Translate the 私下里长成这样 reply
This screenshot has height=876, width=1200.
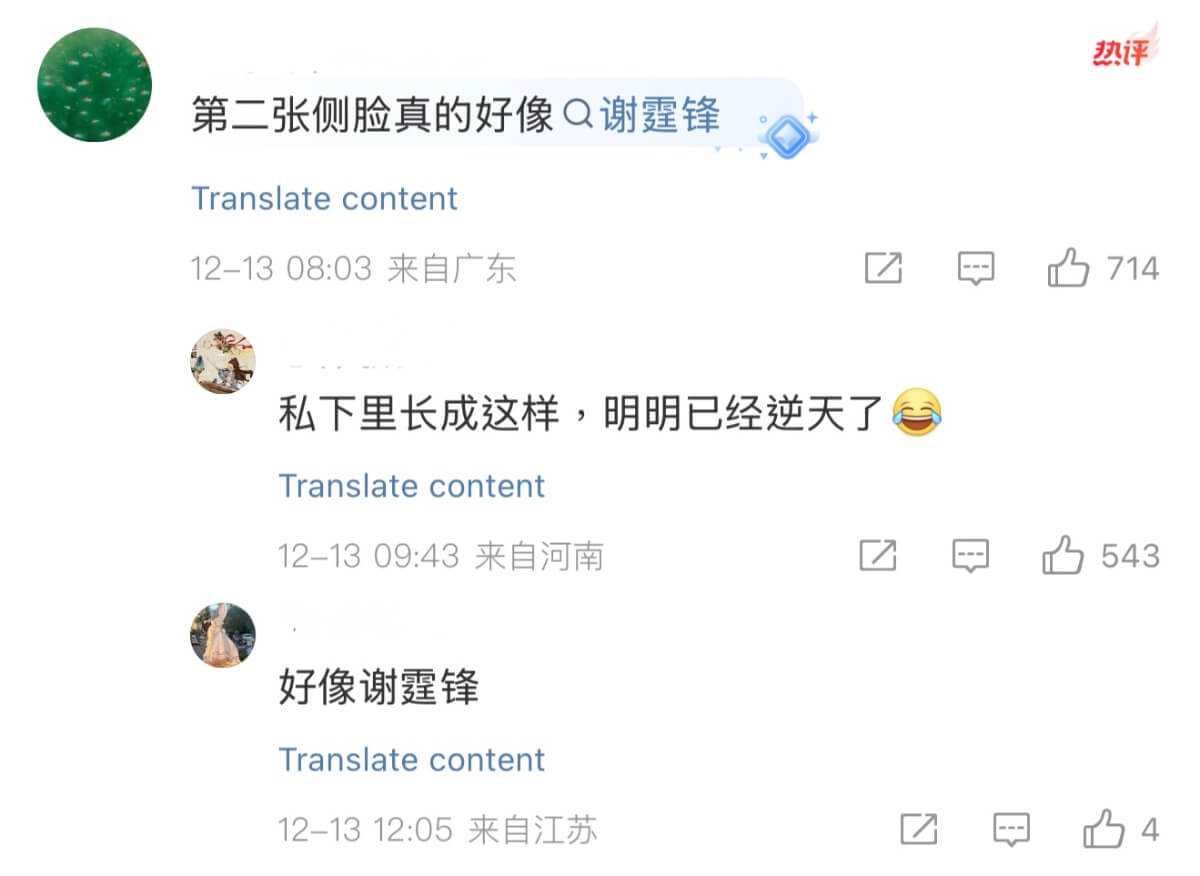411,486
